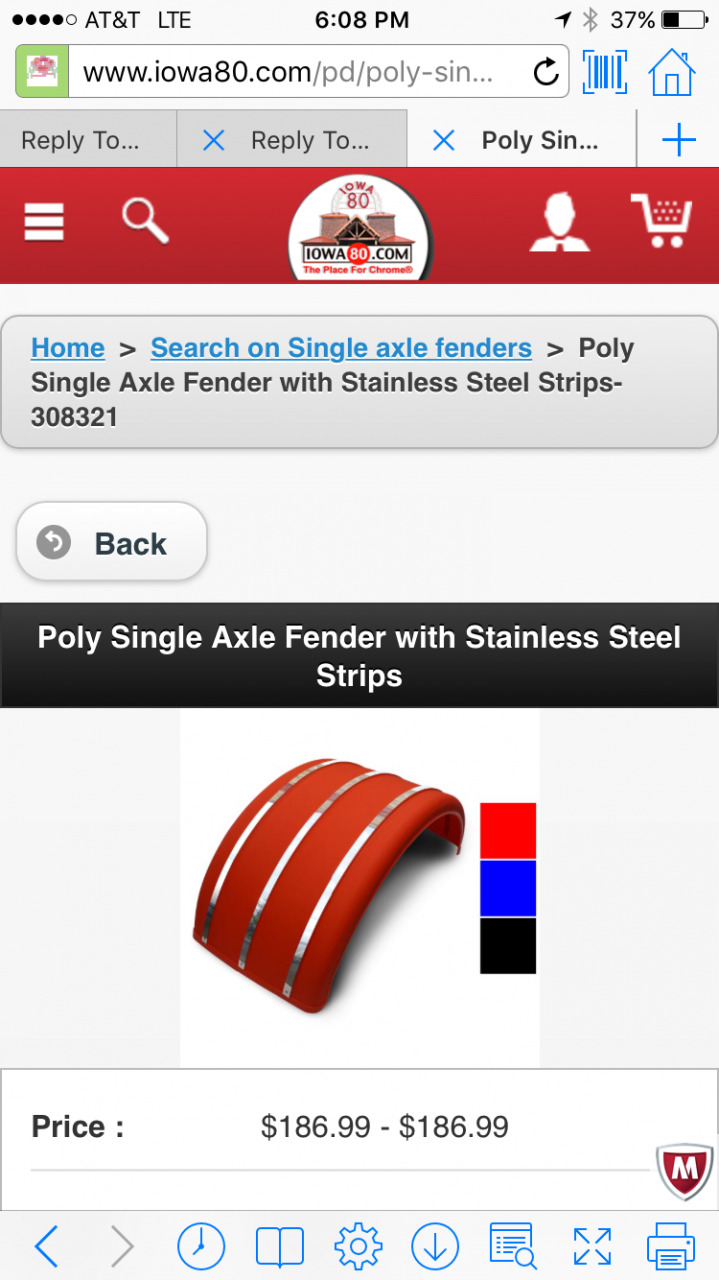View the shopping cart
719x1280 pixels.
tap(662, 221)
